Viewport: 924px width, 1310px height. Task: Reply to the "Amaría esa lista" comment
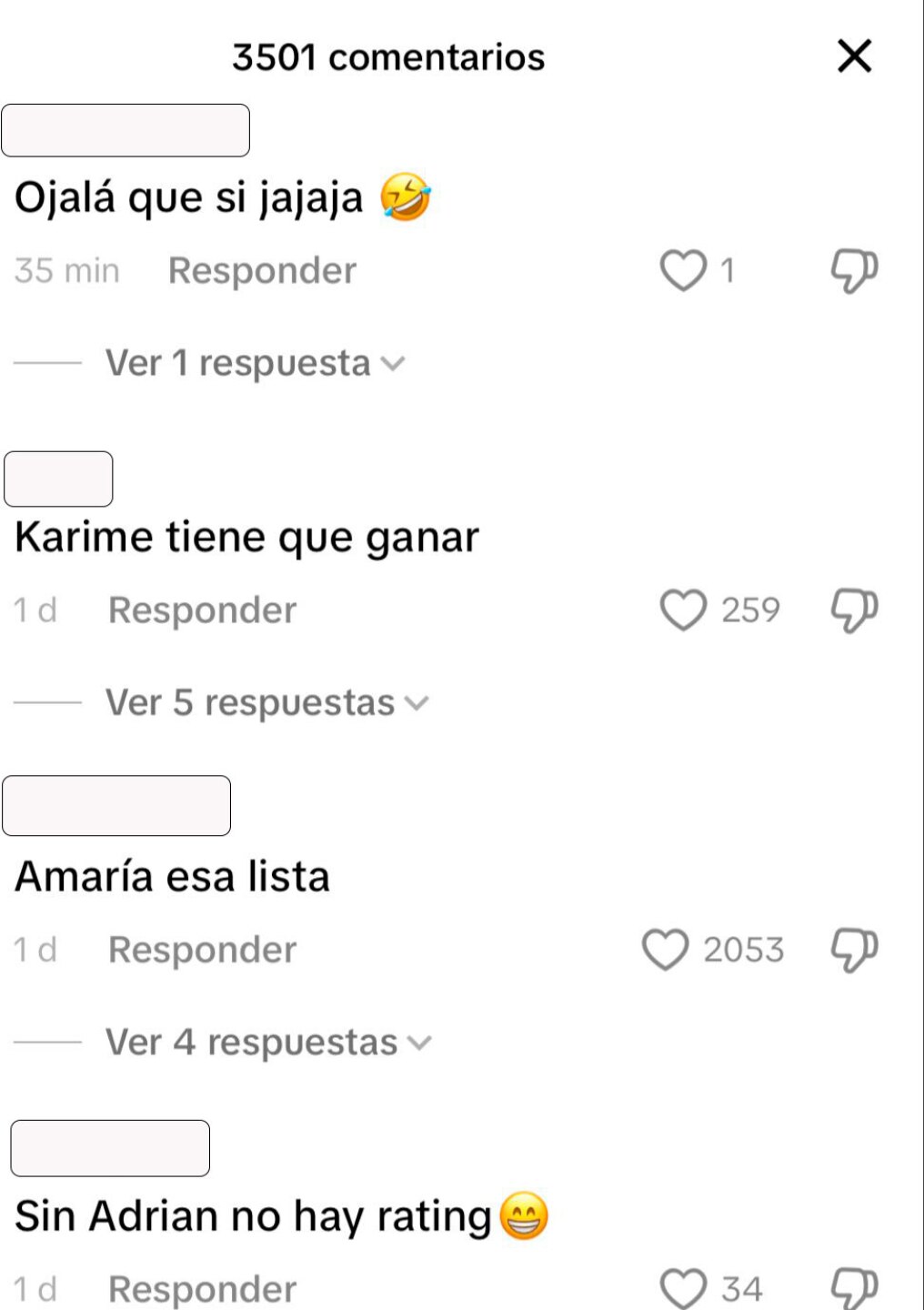tap(202, 950)
